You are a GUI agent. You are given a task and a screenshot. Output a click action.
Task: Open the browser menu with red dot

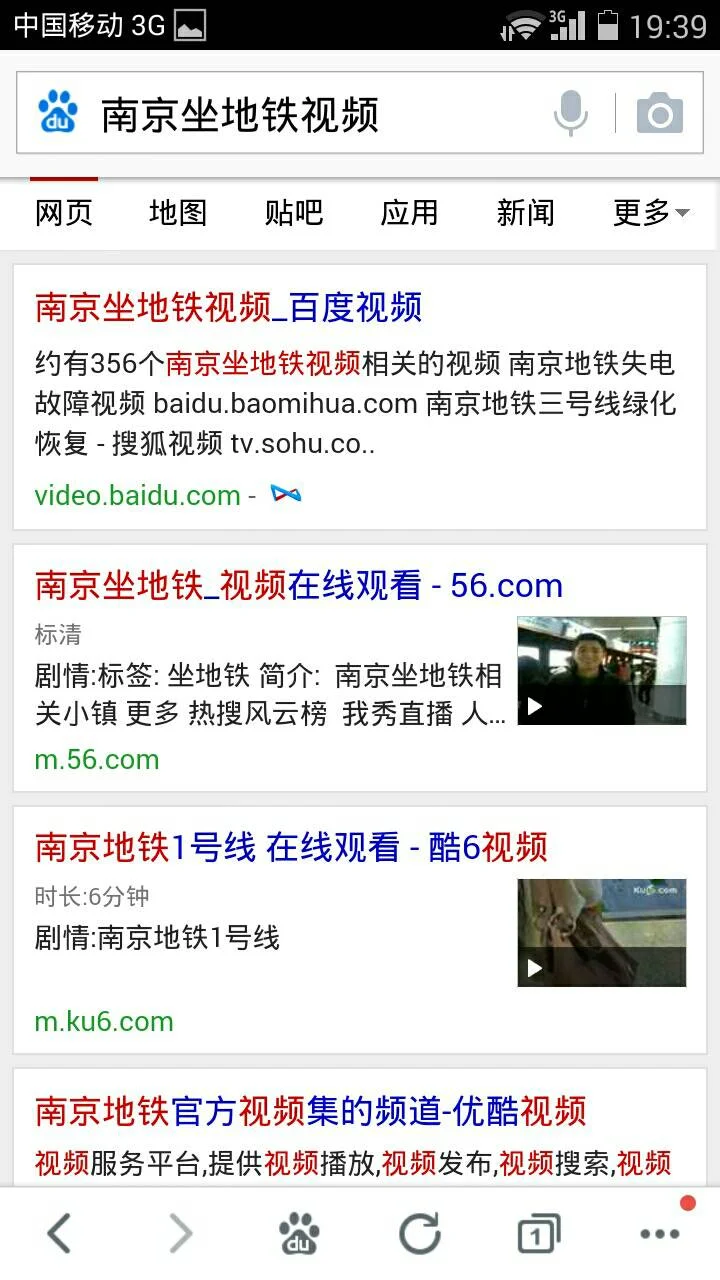660,1234
